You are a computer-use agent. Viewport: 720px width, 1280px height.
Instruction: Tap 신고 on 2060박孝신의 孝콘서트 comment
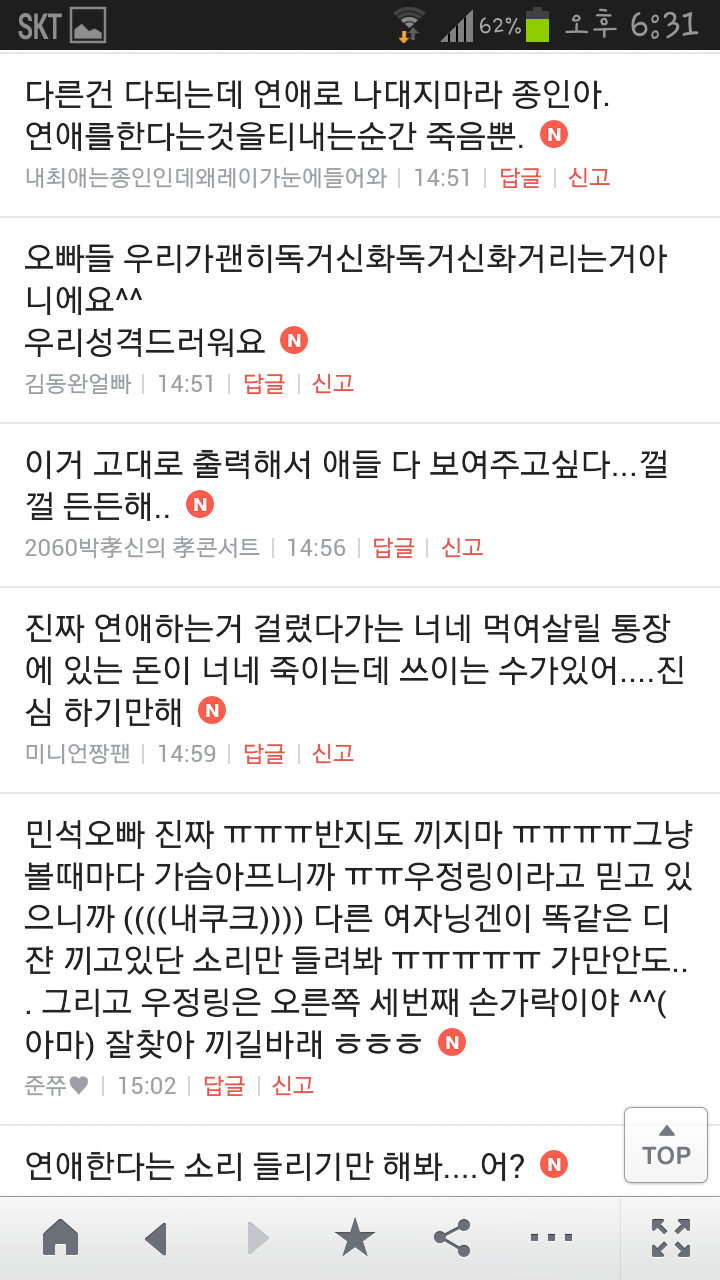pyautogui.click(x=462, y=547)
